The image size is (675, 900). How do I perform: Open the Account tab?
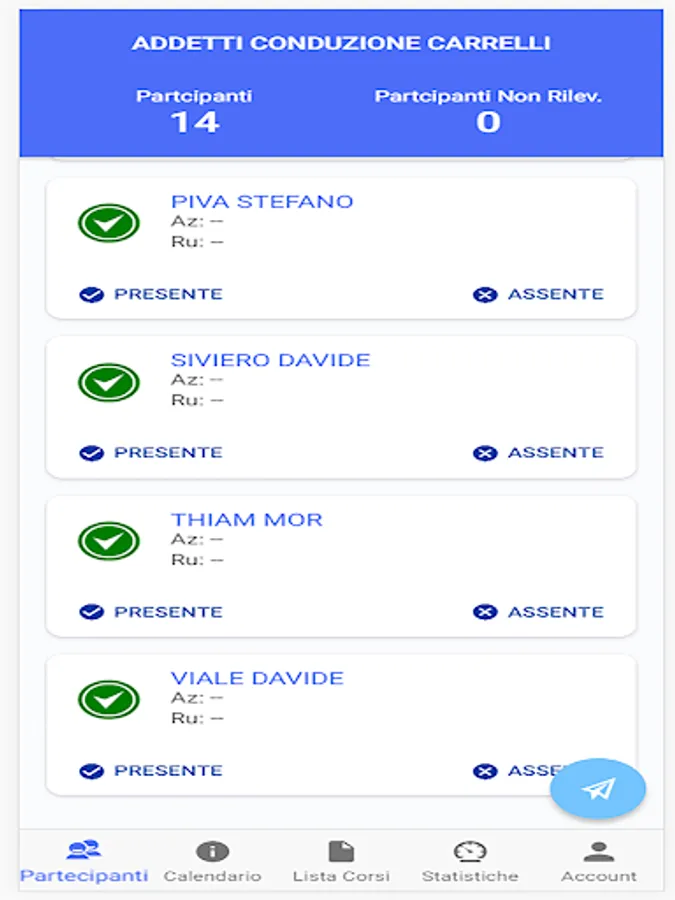[598, 862]
